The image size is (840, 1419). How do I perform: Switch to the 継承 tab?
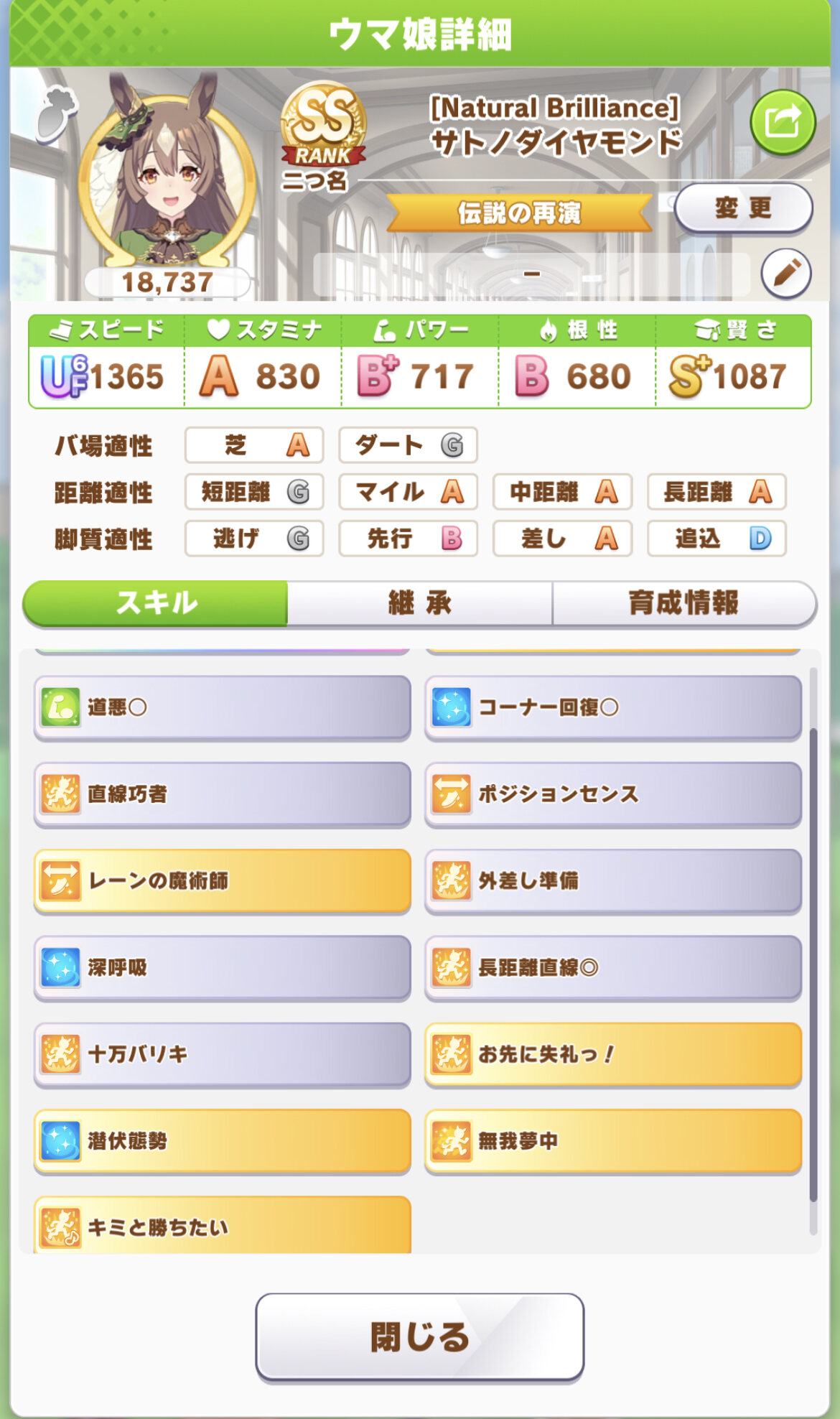[420, 603]
